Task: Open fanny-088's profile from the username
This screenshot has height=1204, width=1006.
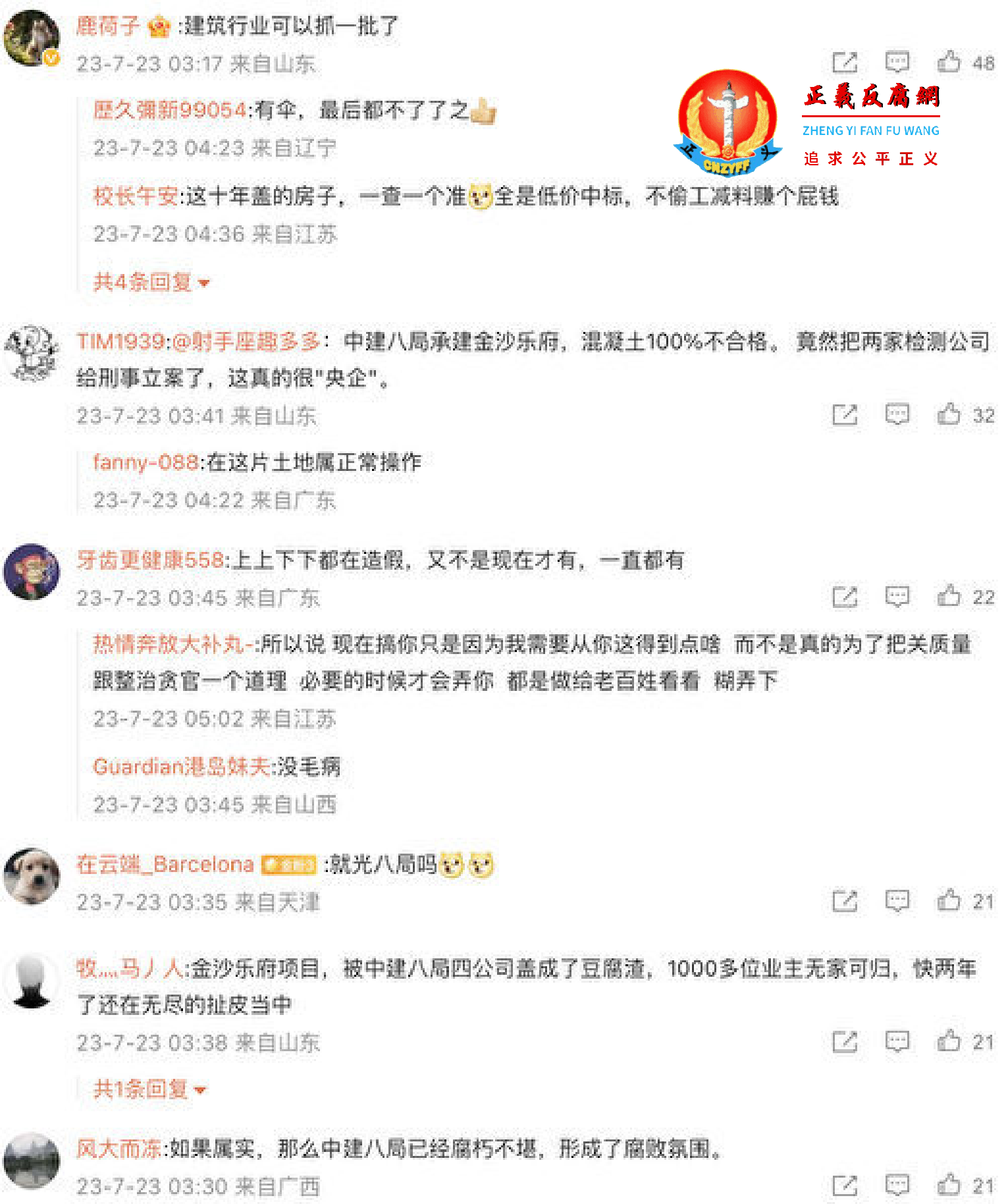Action: (146, 462)
